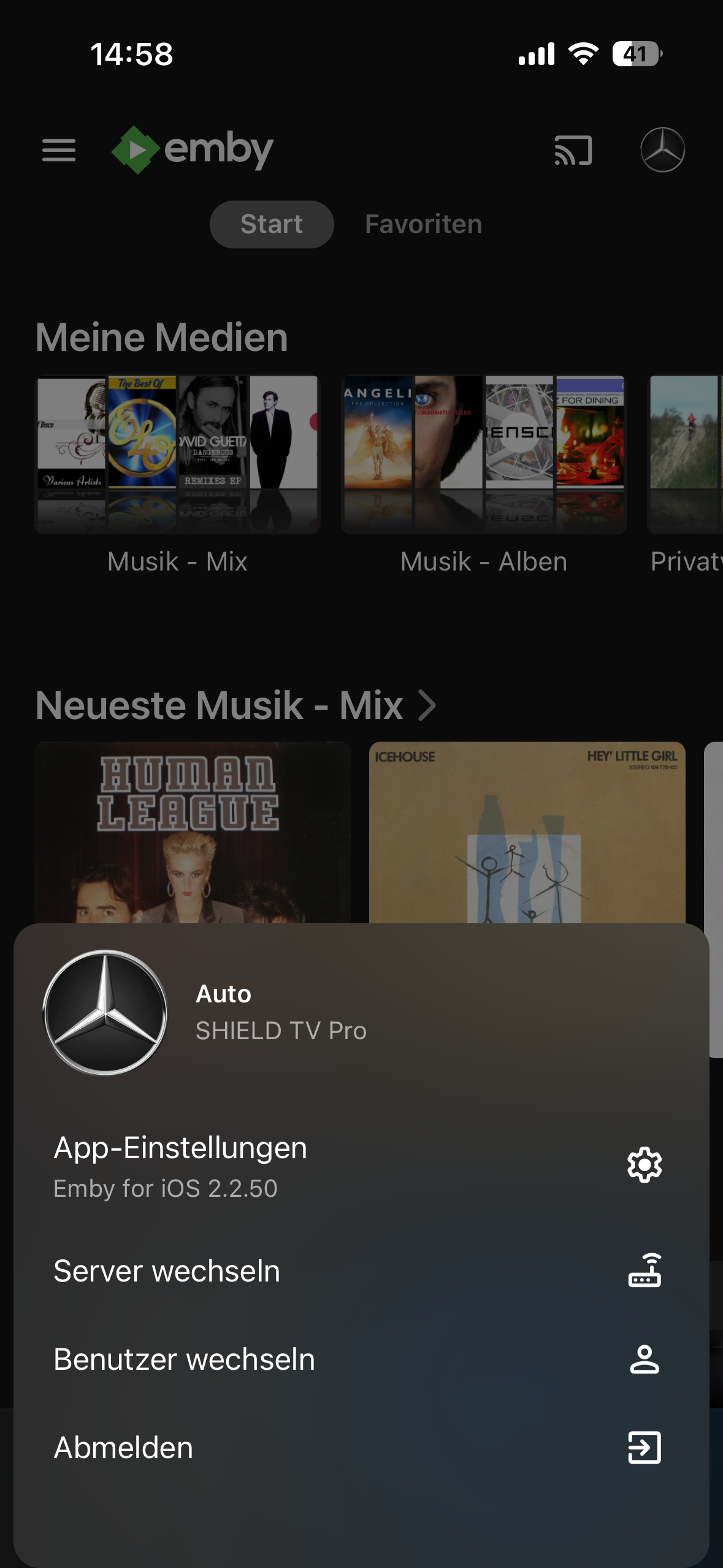This screenshot has width=723, height=1568.
Task: Open the hamburger drawer menu
Action: tap(59, 150)
